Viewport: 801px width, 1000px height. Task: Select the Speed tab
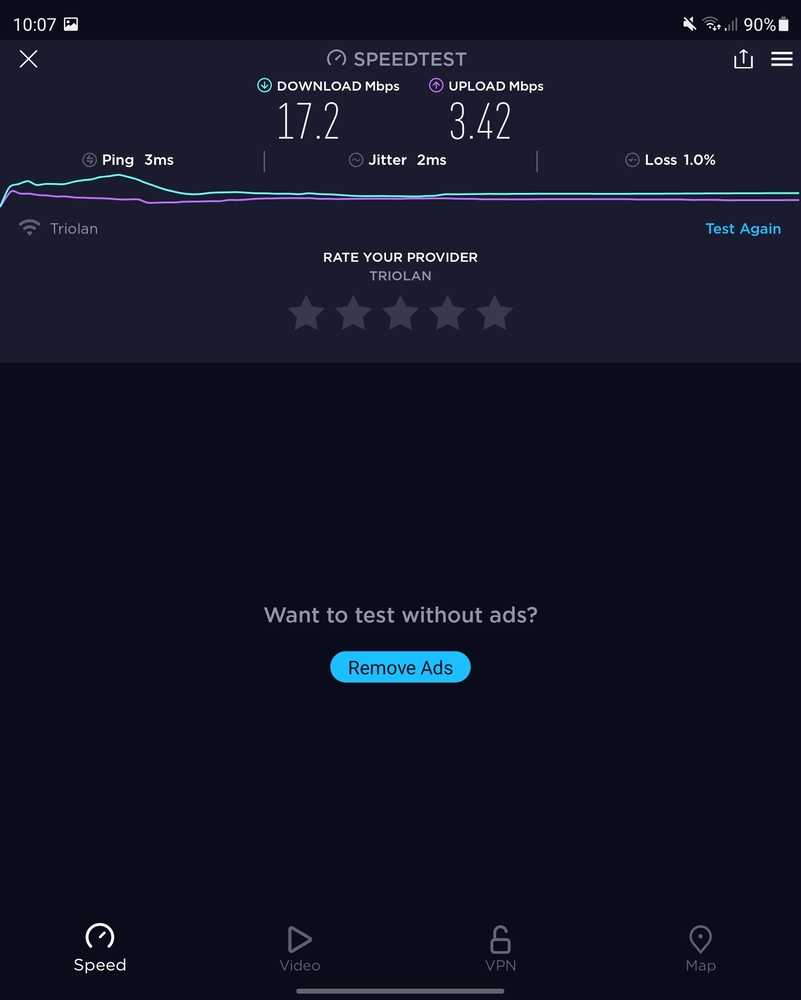(100, 948)
